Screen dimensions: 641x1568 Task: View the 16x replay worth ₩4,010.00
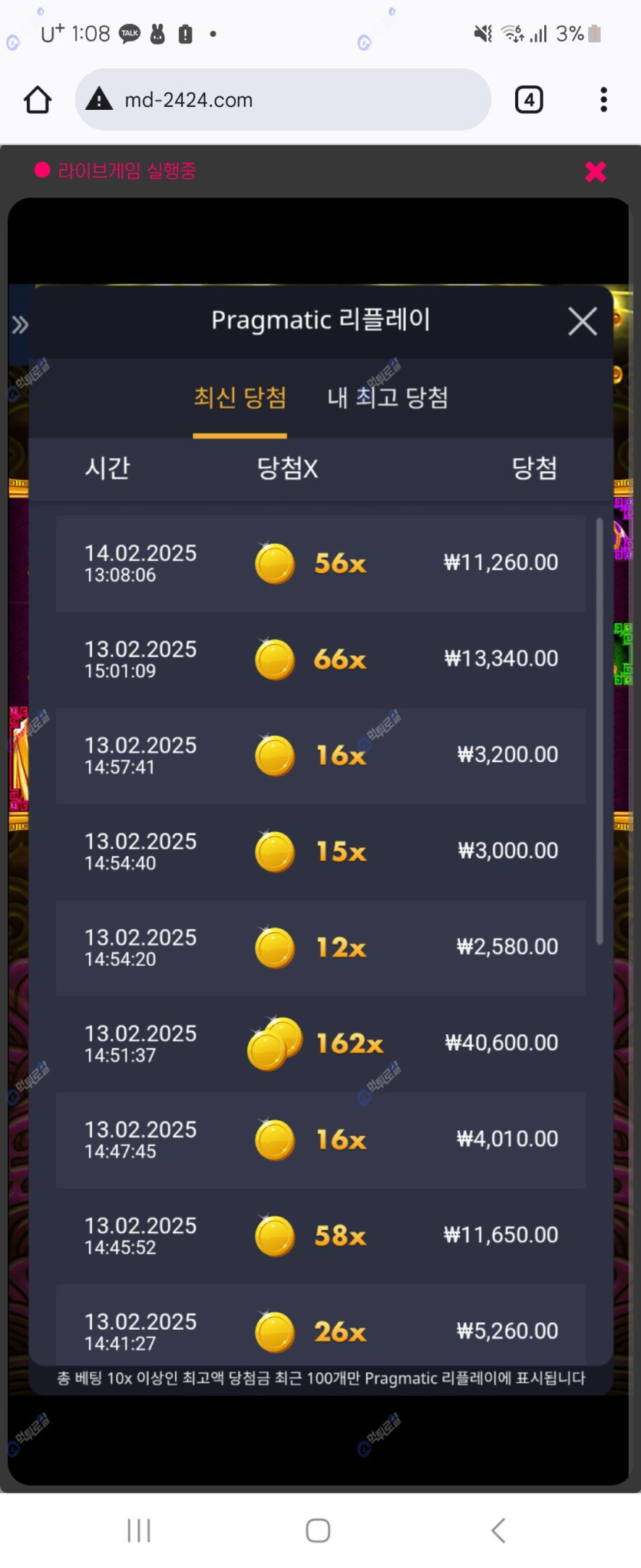(321, 1139)
